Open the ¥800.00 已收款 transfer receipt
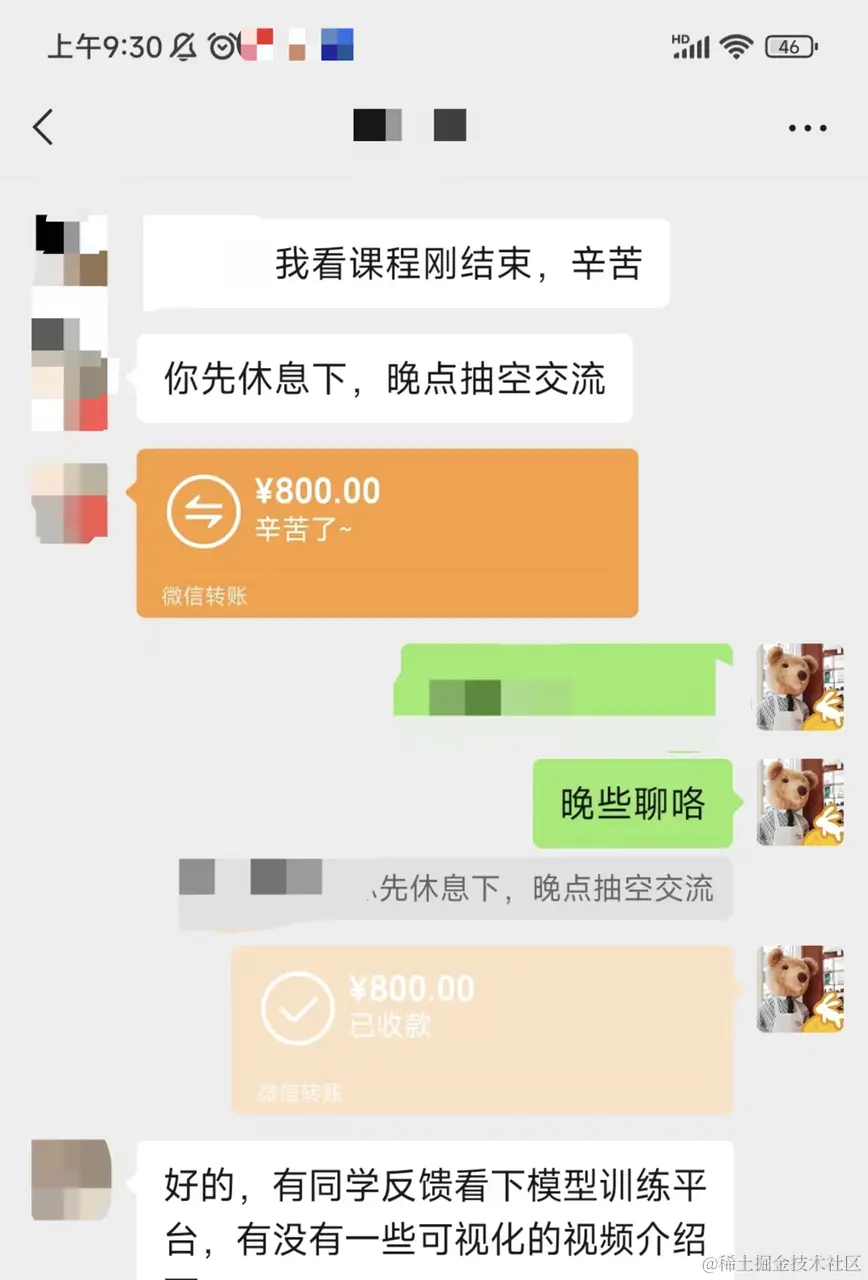Screen dimensions: 868x1280 [x=481, y=1029]
